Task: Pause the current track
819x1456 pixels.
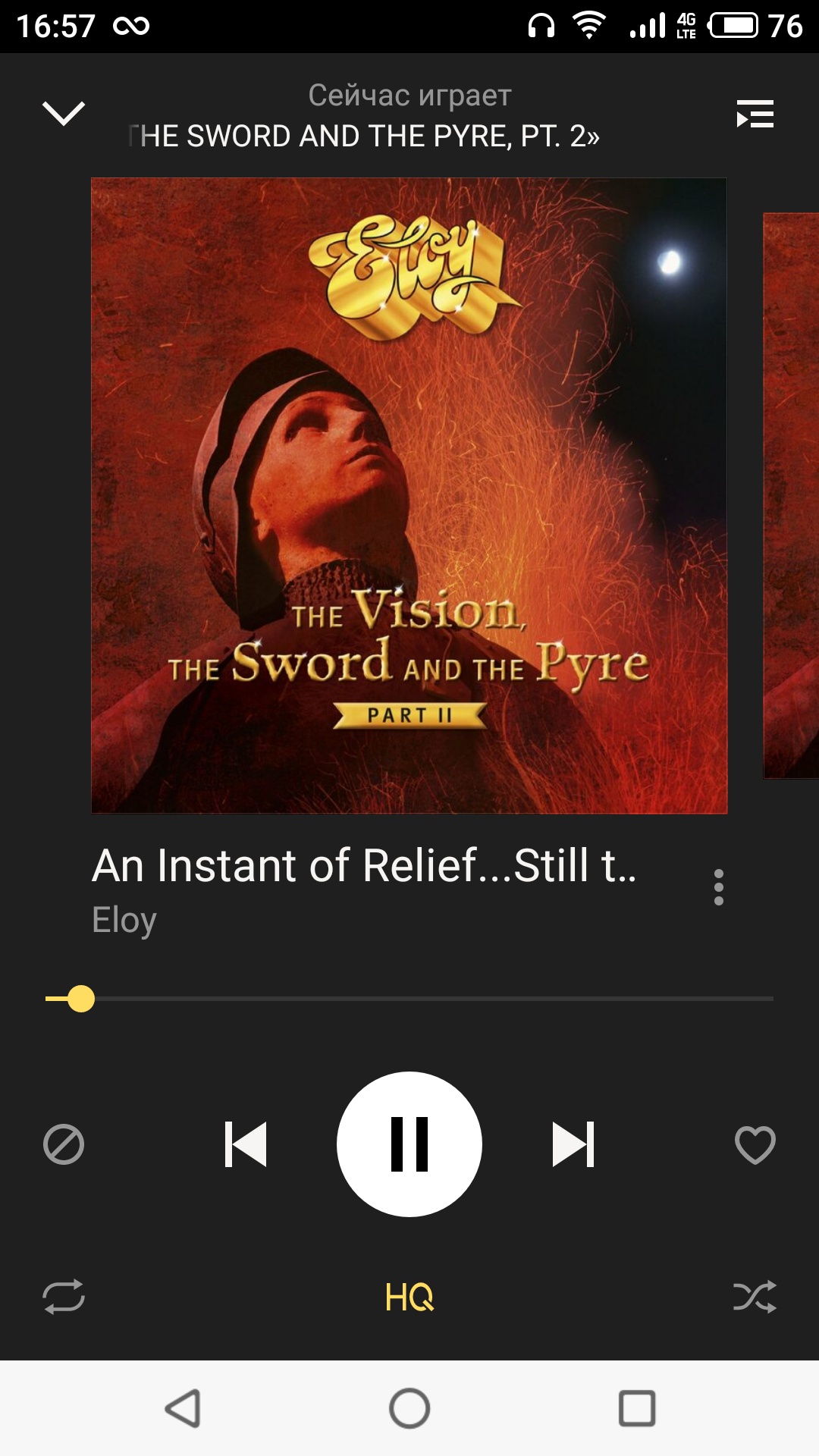Action: click(x=409, y=1144)
